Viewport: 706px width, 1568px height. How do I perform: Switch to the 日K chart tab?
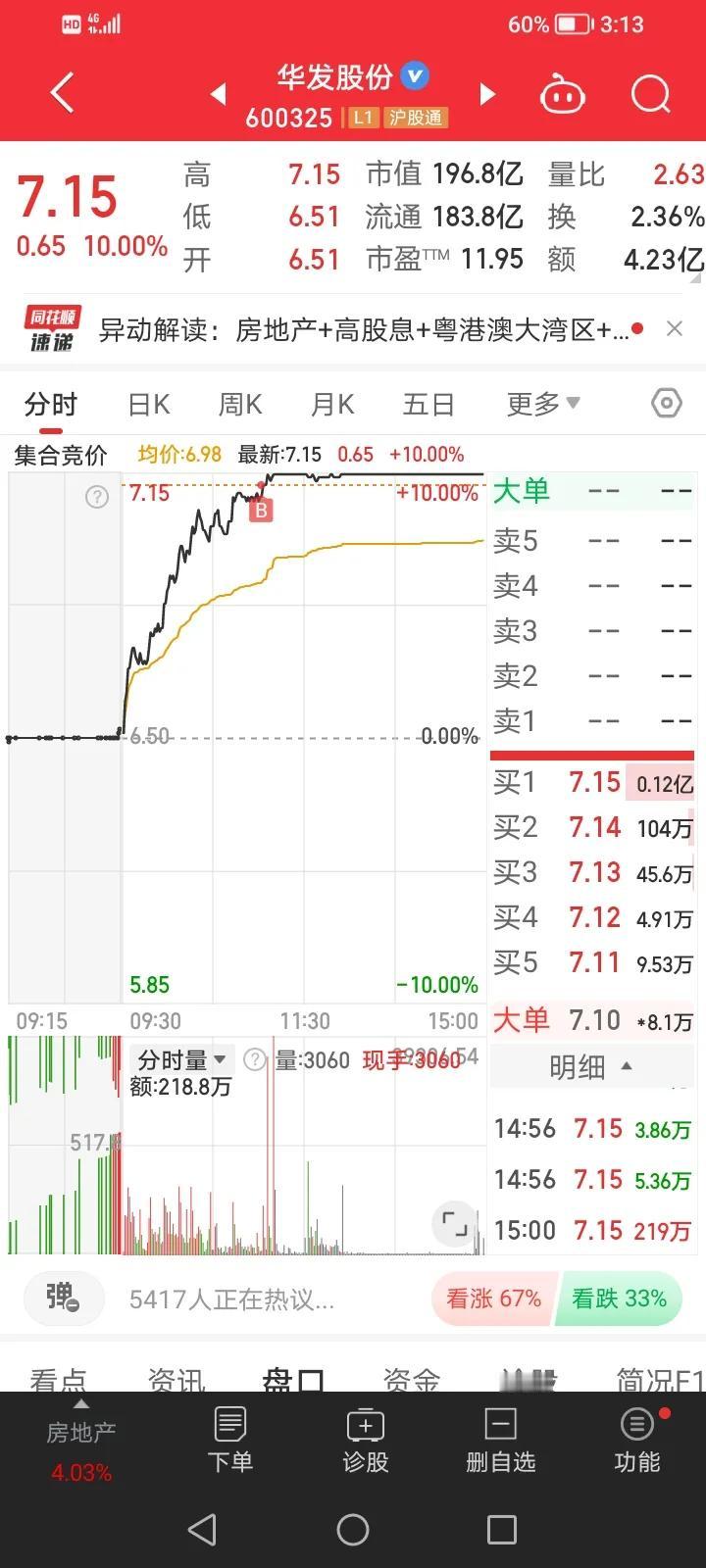pyautogui.click(x=149, y=405)
